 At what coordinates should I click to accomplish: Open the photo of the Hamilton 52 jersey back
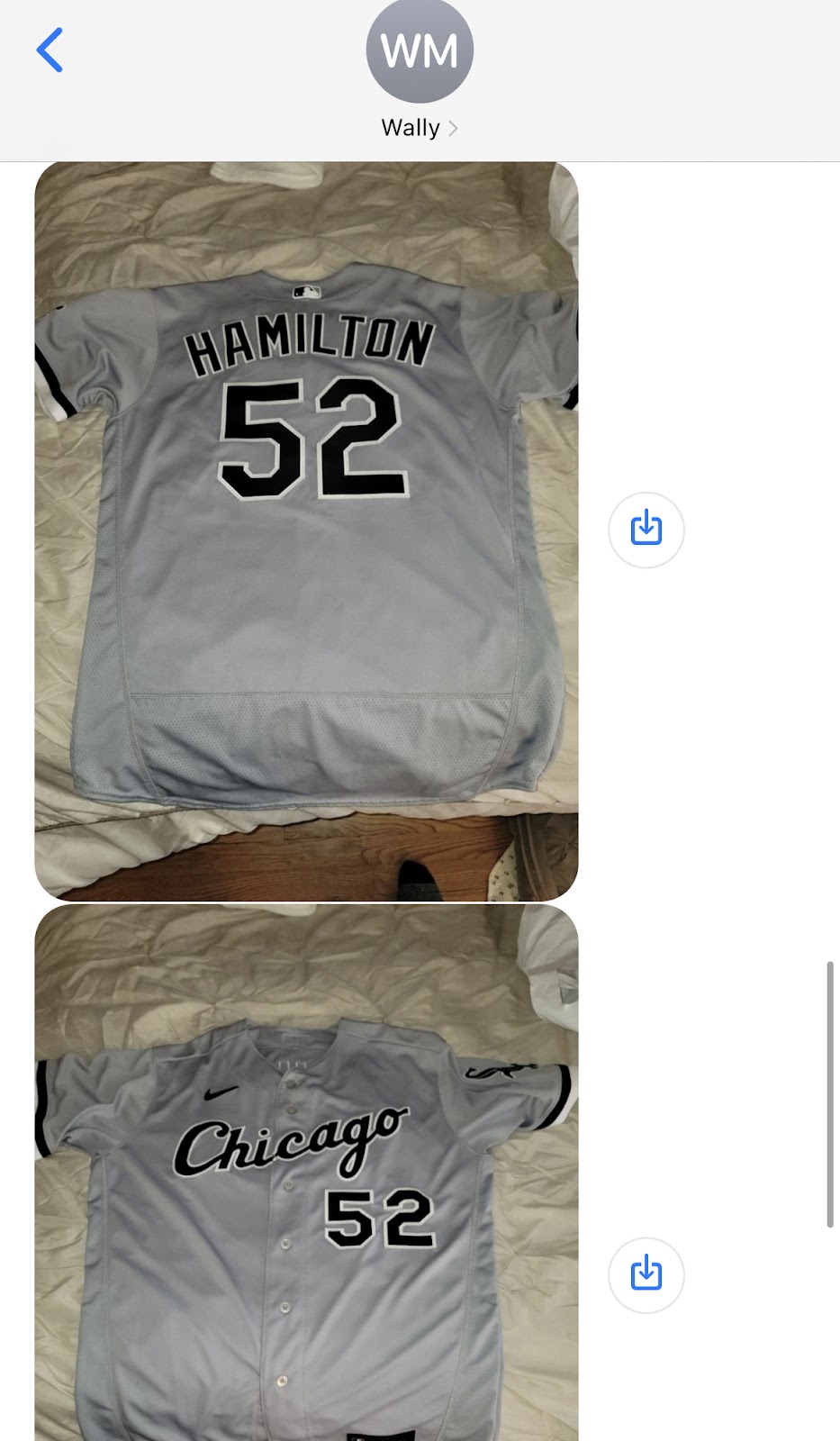pyautogui.click(x=306, y=531)
